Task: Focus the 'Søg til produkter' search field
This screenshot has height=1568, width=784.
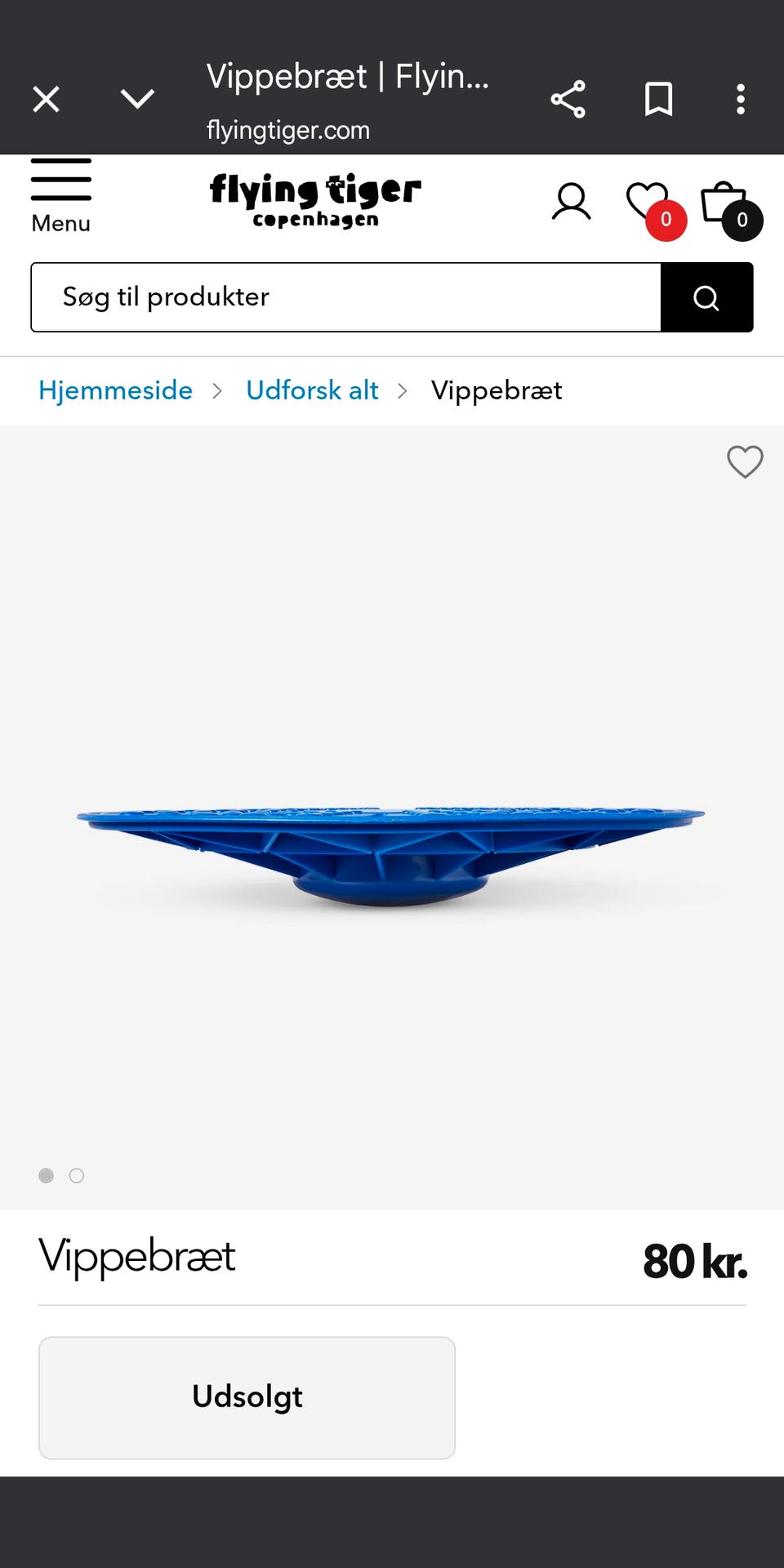Action: 345,297
